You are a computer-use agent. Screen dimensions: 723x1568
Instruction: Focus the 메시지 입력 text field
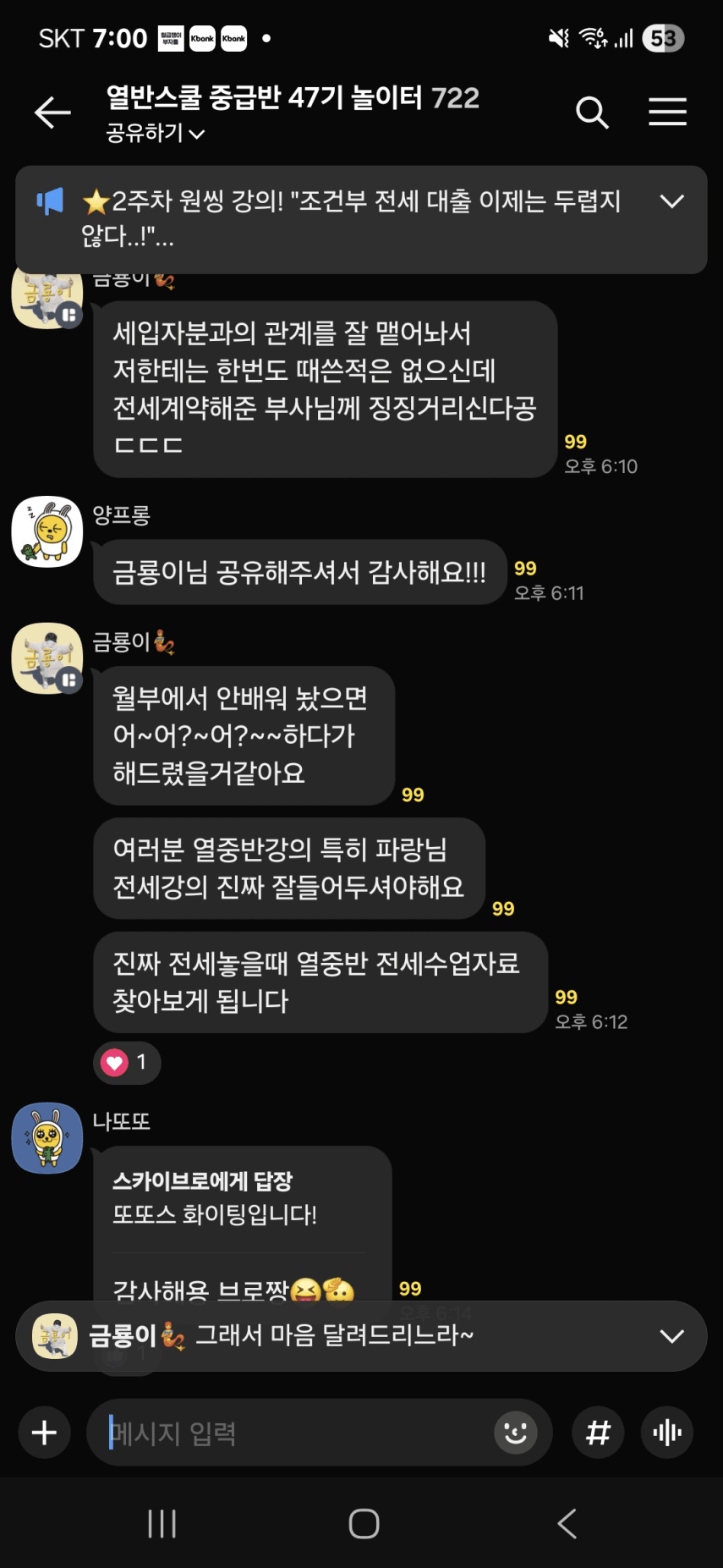296,1433
